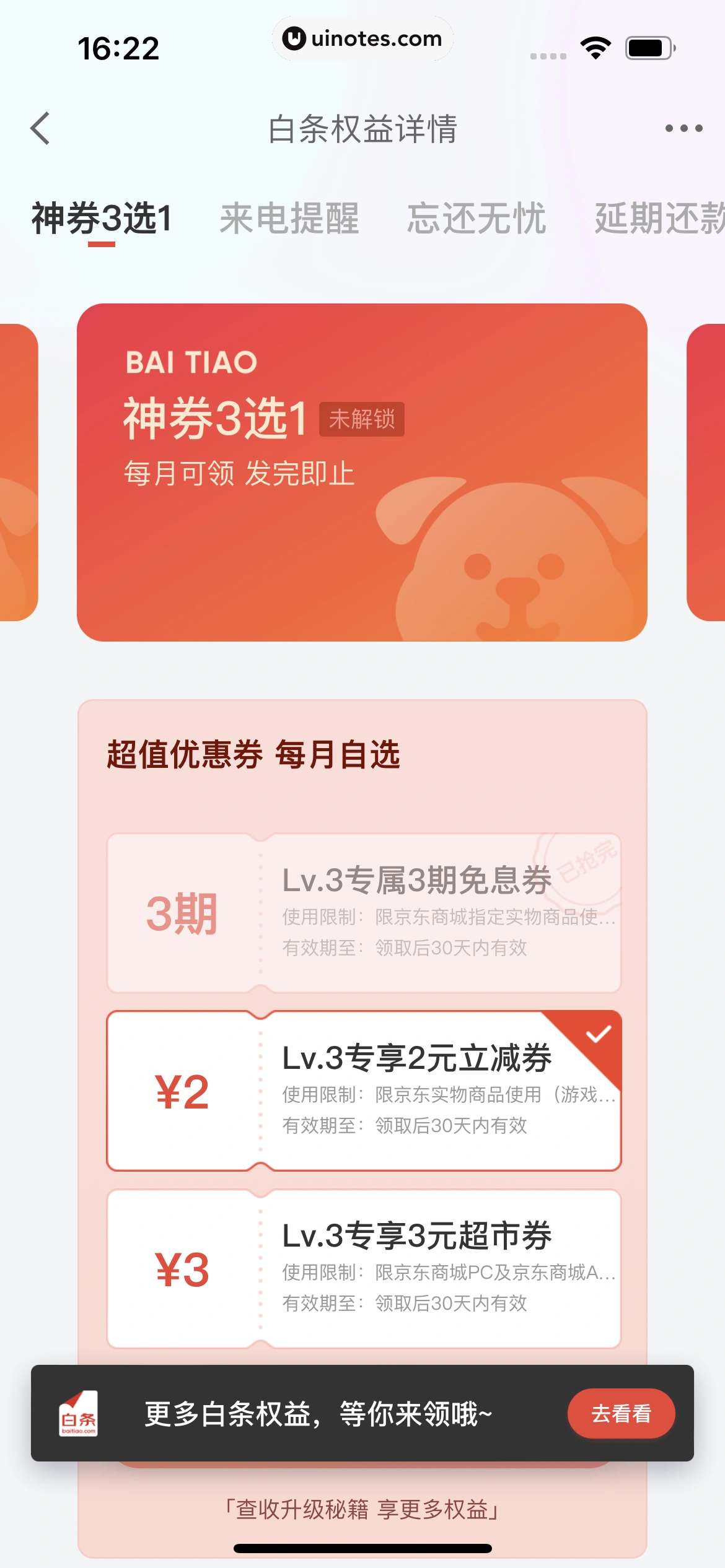The width and height of the screenshot is (725, 1568).
Task: Open the 查收升级秘籍 享更多权益 link
Action: pyautogui.click(x=362, y=1509)
